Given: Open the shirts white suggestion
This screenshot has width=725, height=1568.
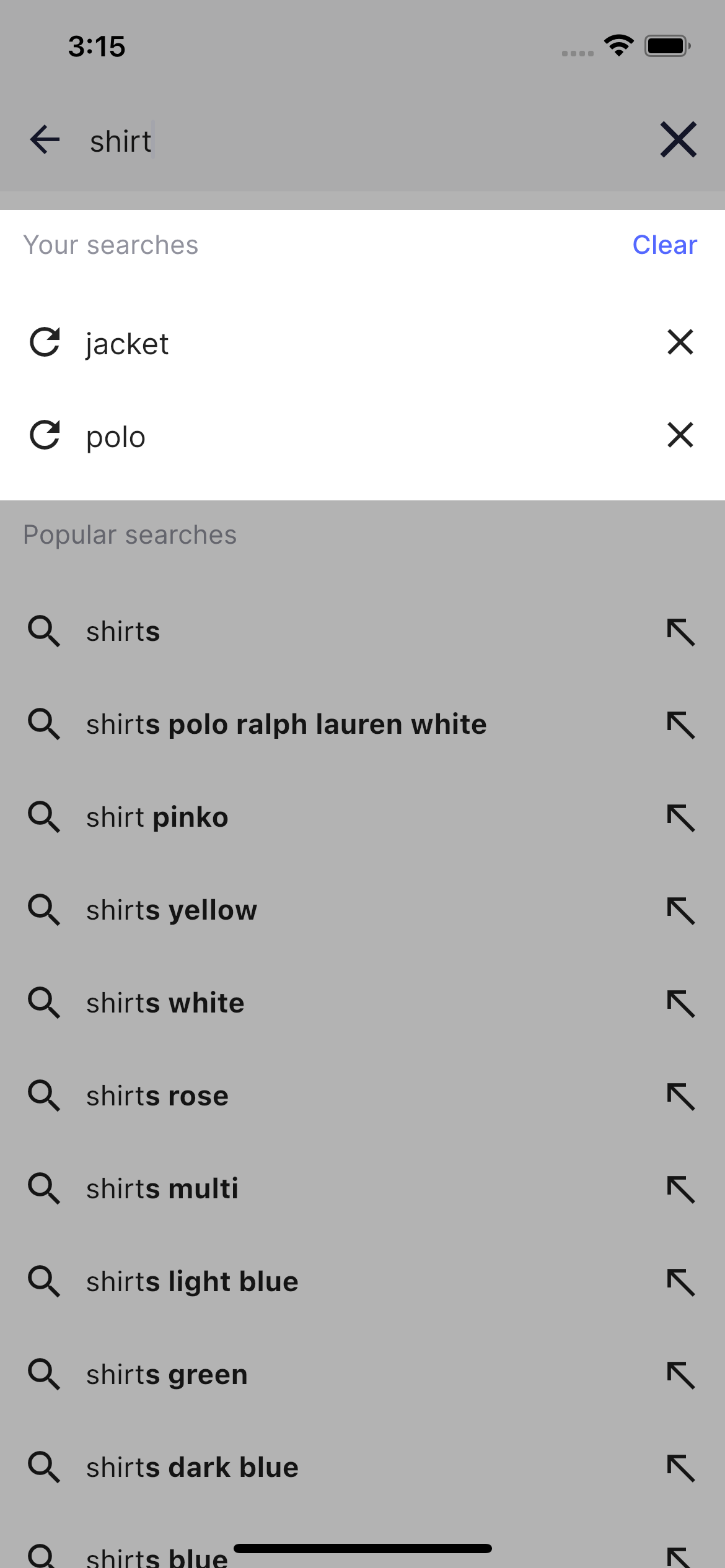Looking at the screenshot, I should 165,1003.
